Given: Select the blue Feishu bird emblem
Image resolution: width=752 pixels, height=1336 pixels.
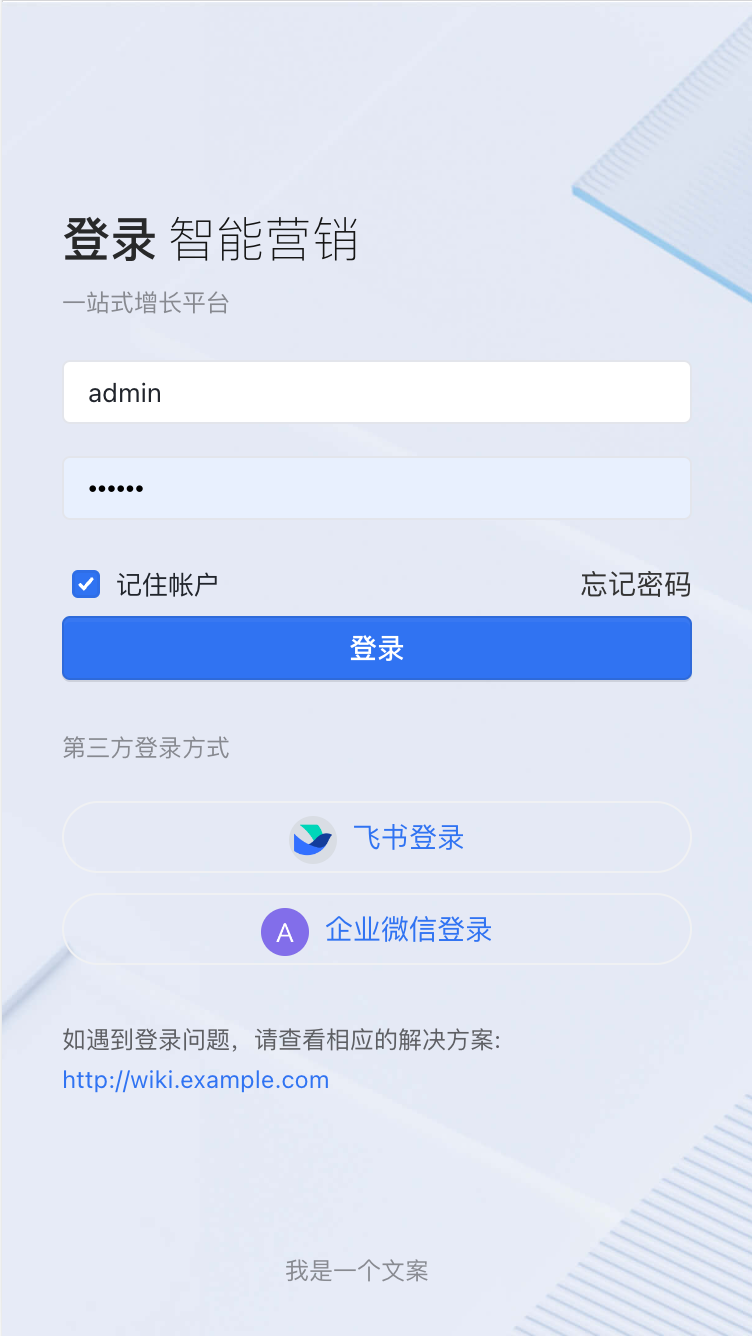Looking at the screenshot, I should [313, 838].
